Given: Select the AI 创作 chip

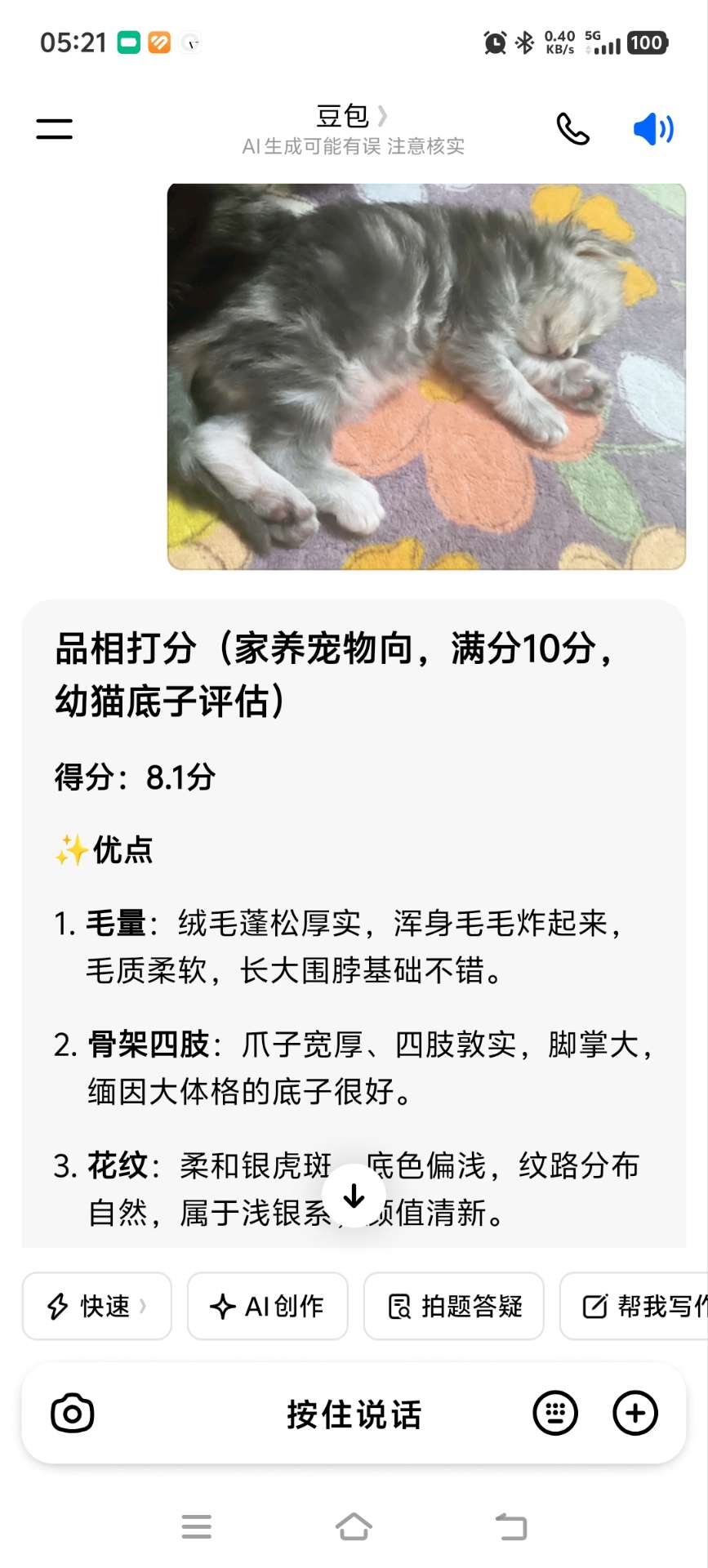Looking at the screenshot, I should (x=268, y=1306).
